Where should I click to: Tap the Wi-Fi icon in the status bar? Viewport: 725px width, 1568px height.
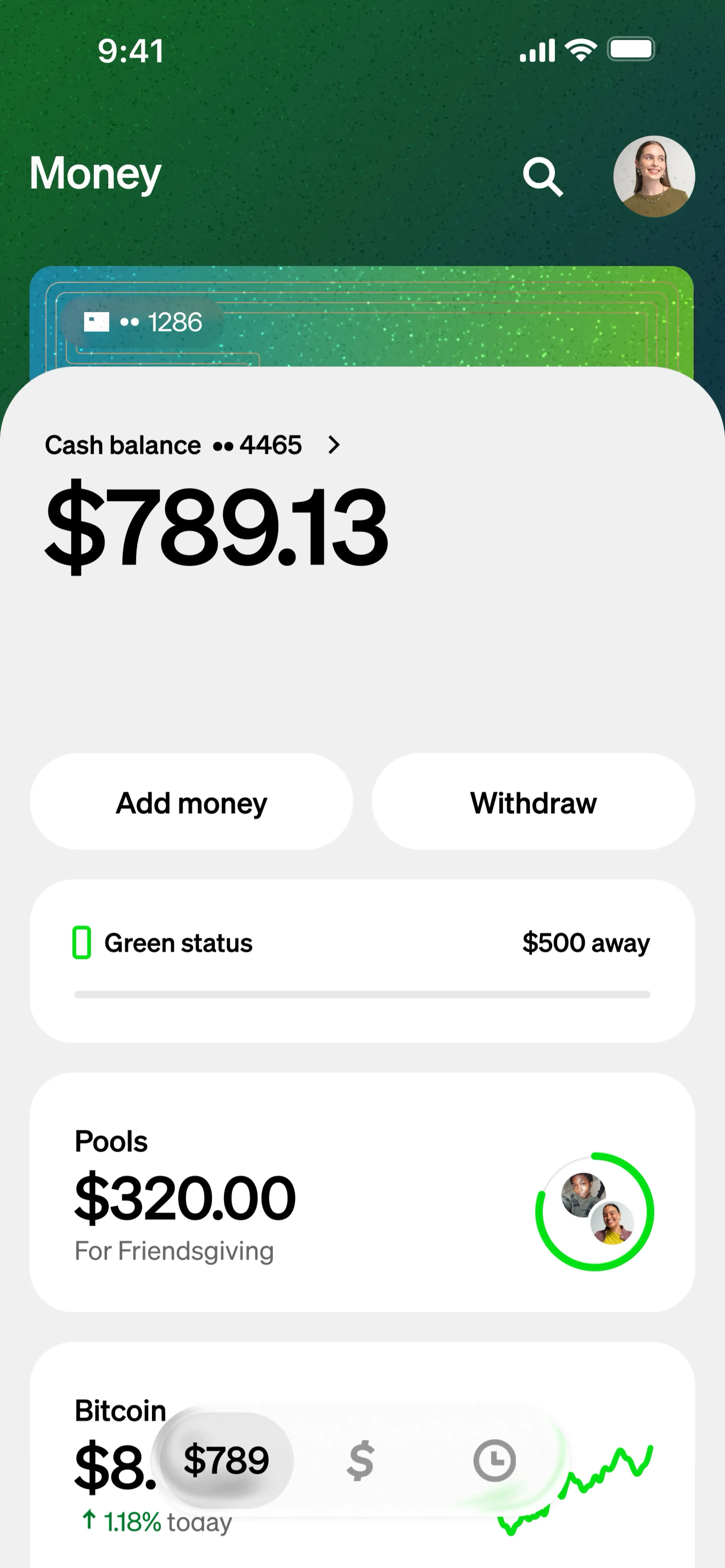click(x=581, y=49)
